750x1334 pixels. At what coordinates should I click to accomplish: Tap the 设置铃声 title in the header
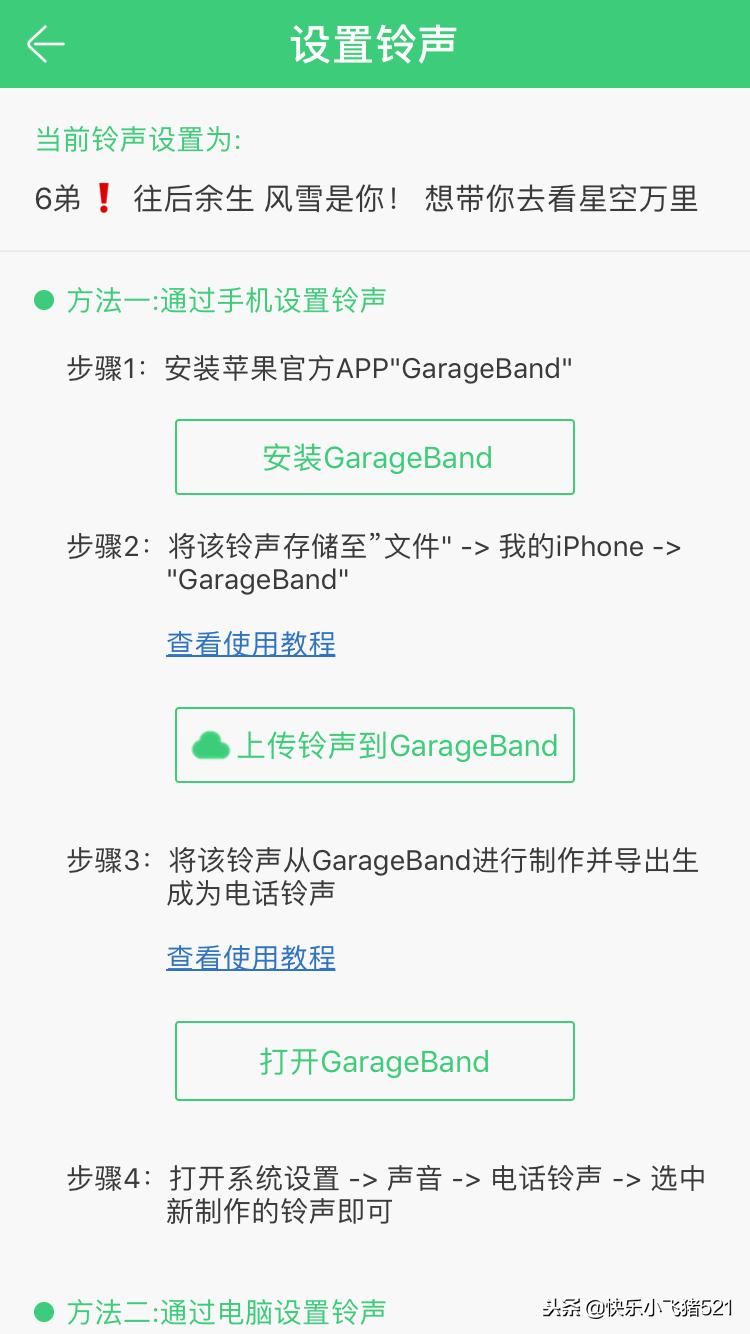pos(375,44)
